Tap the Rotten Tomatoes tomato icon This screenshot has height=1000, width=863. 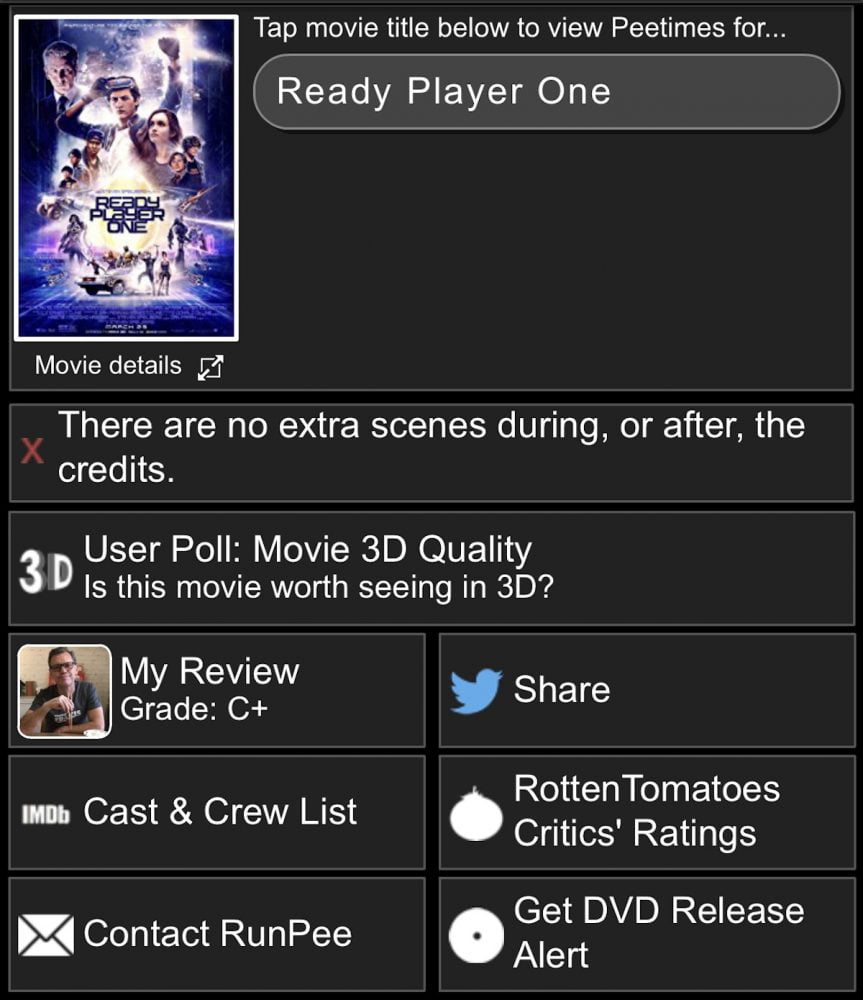coord(475,811)
